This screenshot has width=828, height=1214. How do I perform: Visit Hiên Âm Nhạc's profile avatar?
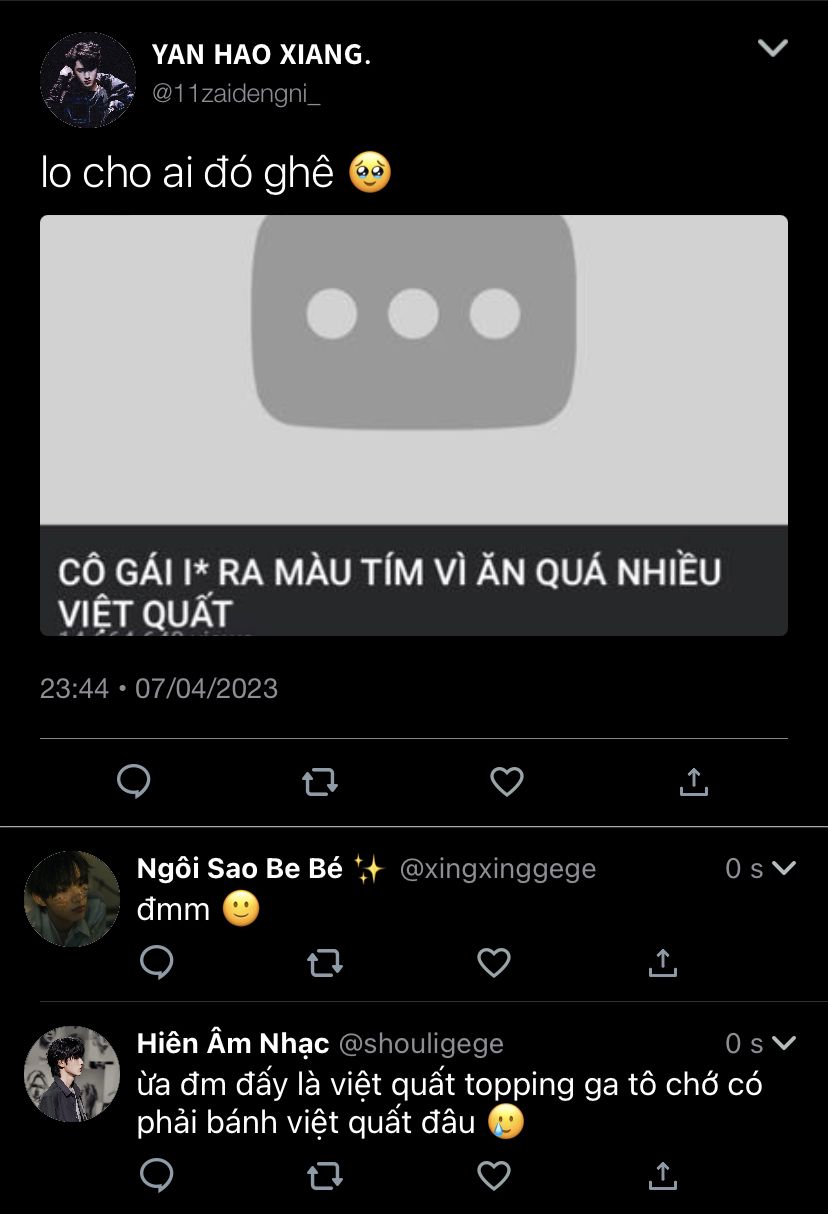[72, 1073]
